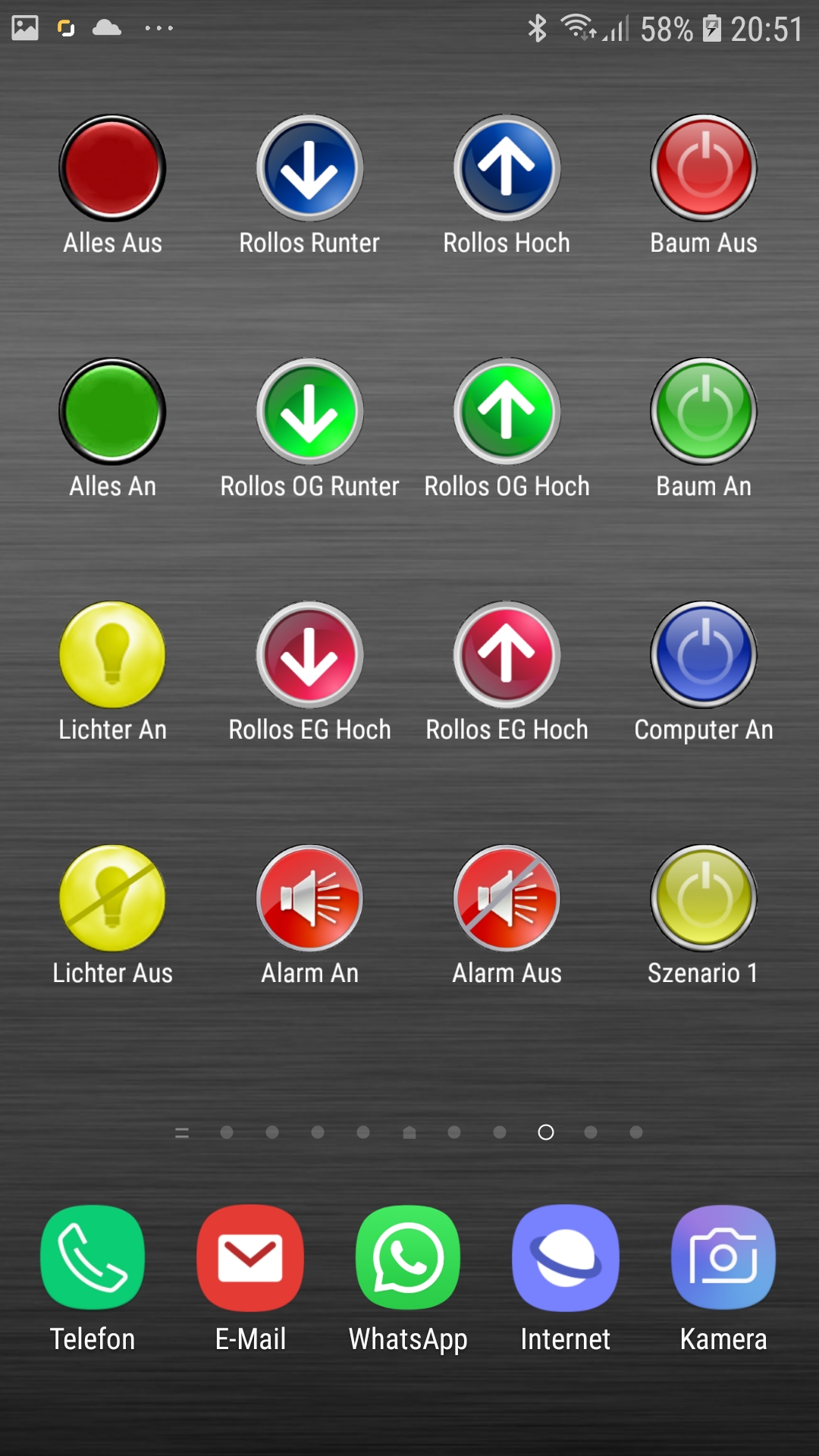Turn on lights with Lichter An
The width and height of the screenshot is (819, 1456).
click(112, 655)
